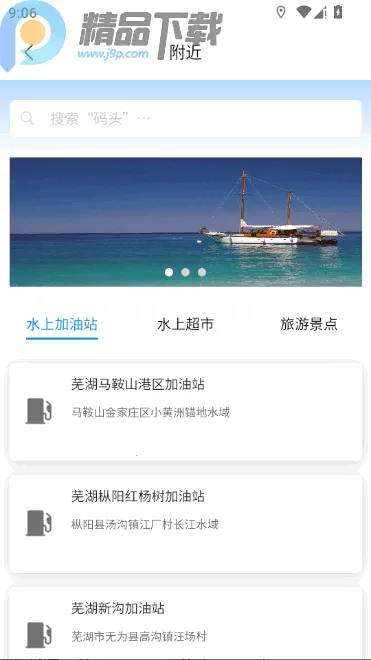Select the 水上加油站 tab
The height and width of the screenshot is (660, 371).
click(x=62, y=325)
